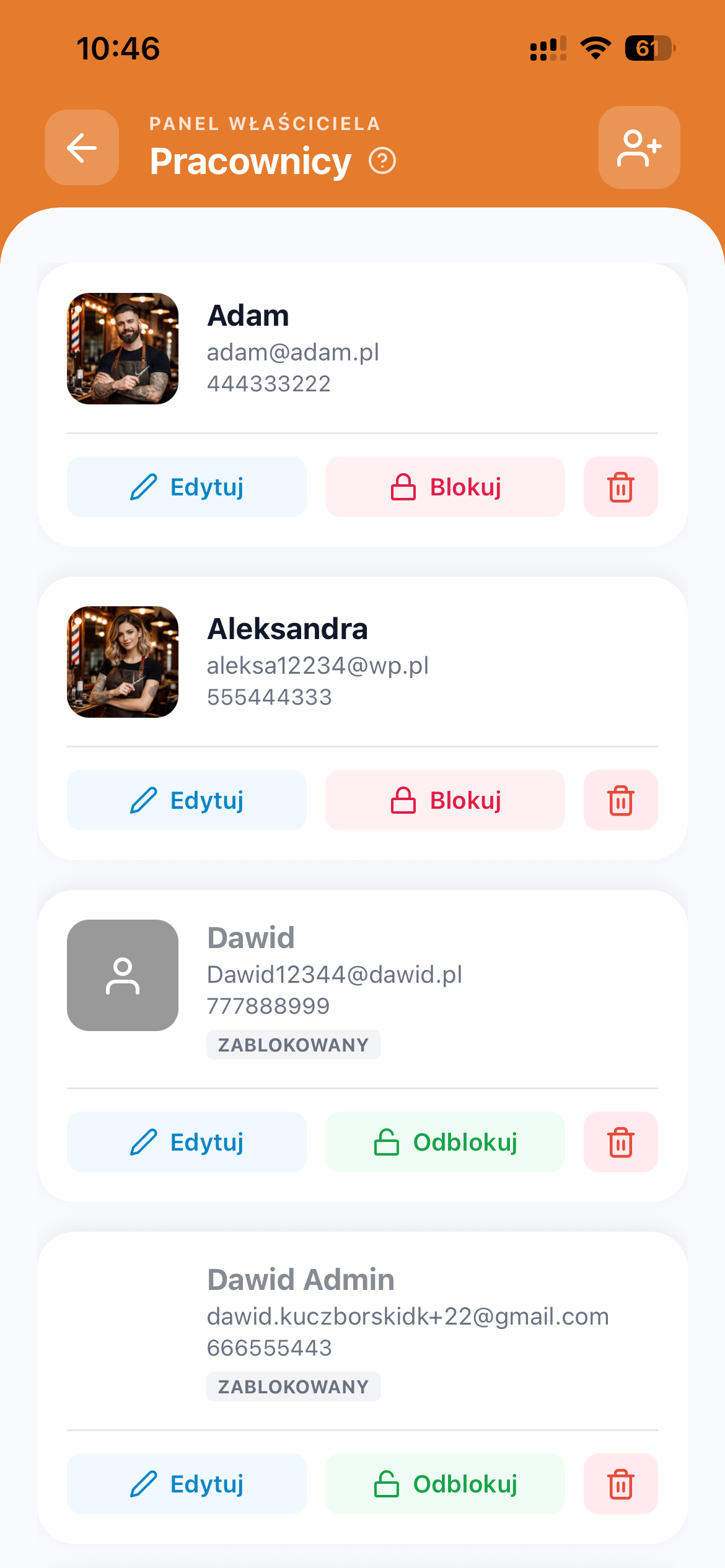Tap the trash icon on Adam's card
725x1568 pixels.
[620, 487]
